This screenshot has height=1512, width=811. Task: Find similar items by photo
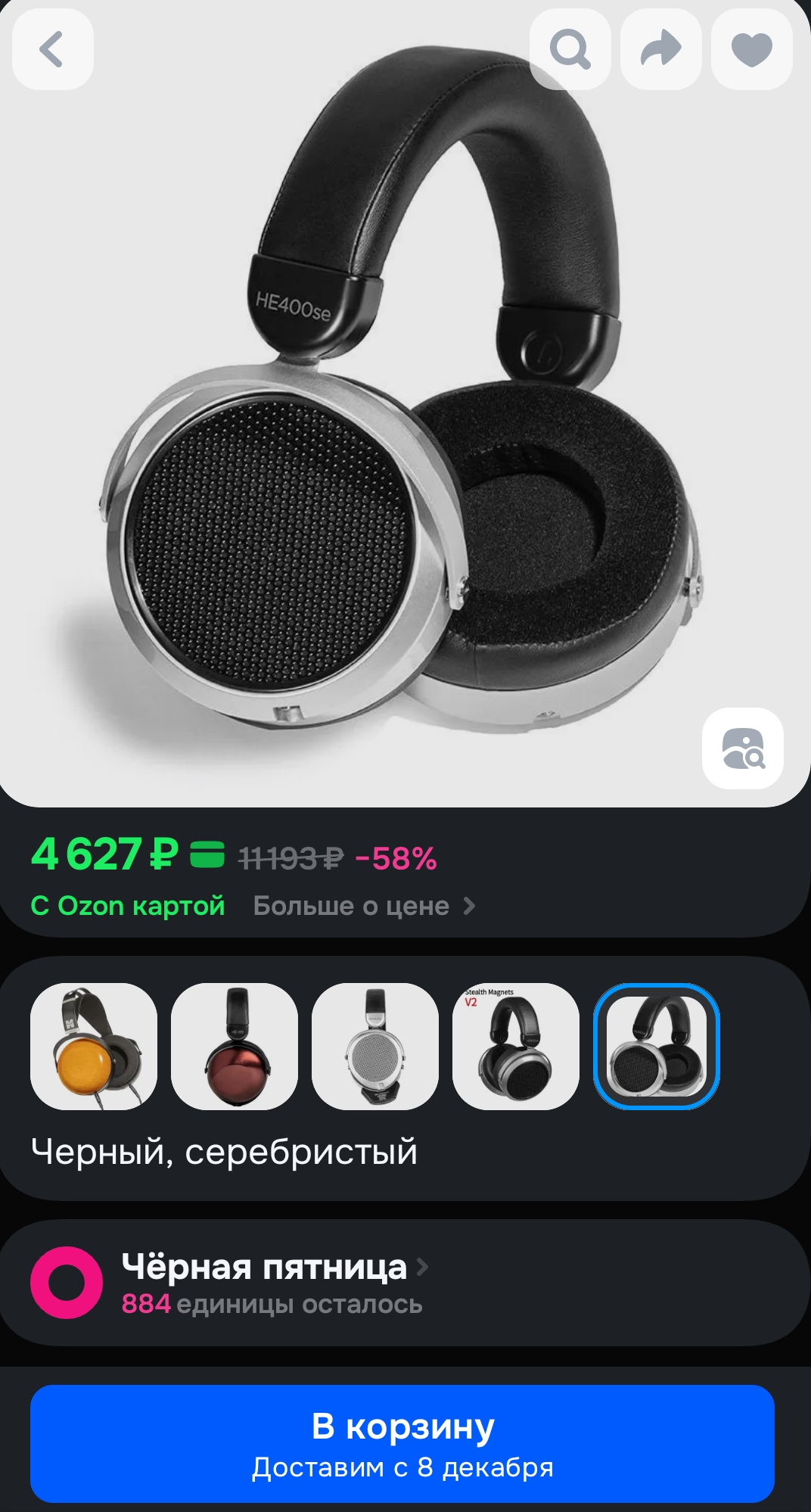[x=742, y=748]
